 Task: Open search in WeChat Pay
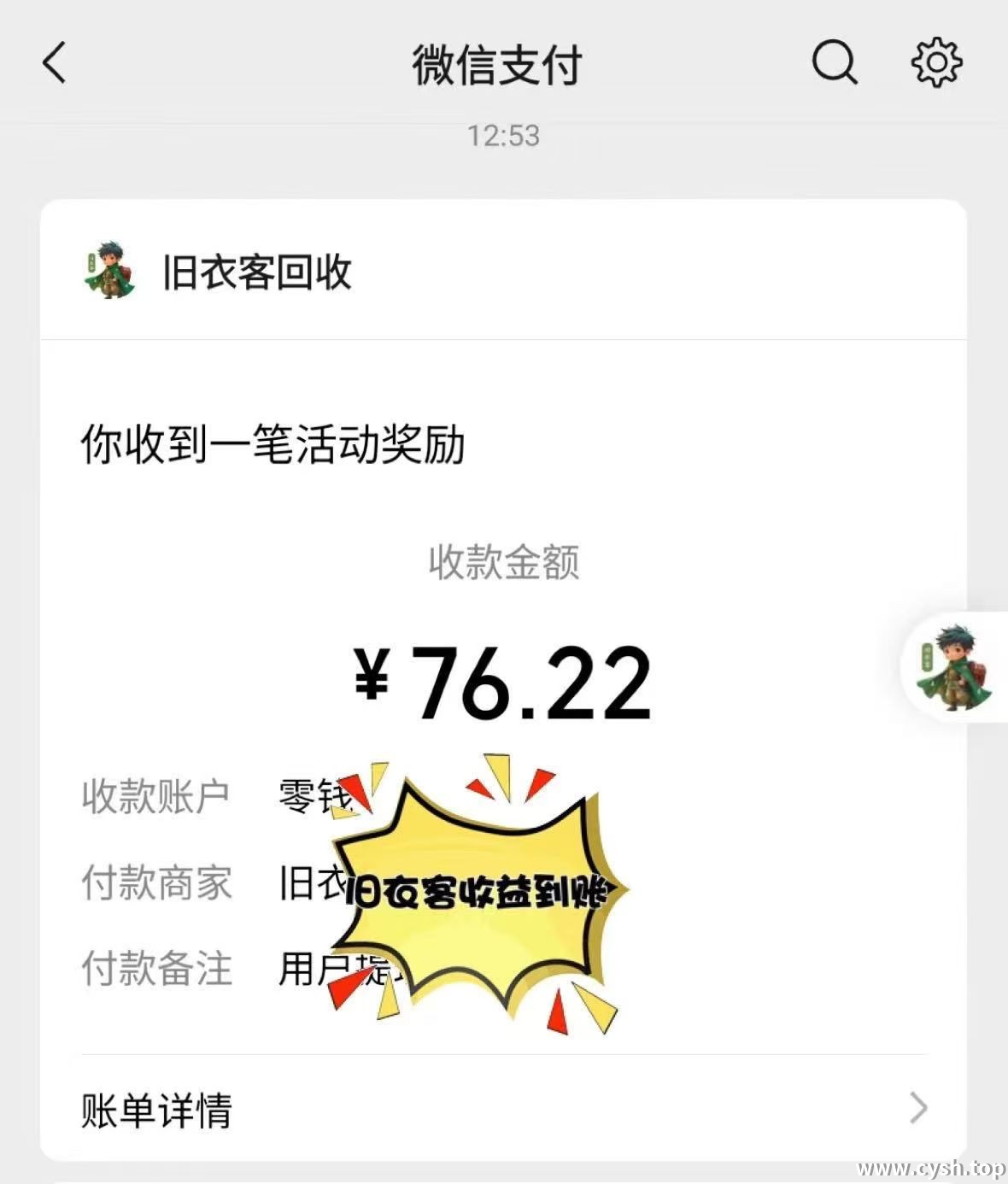[833, 62]
